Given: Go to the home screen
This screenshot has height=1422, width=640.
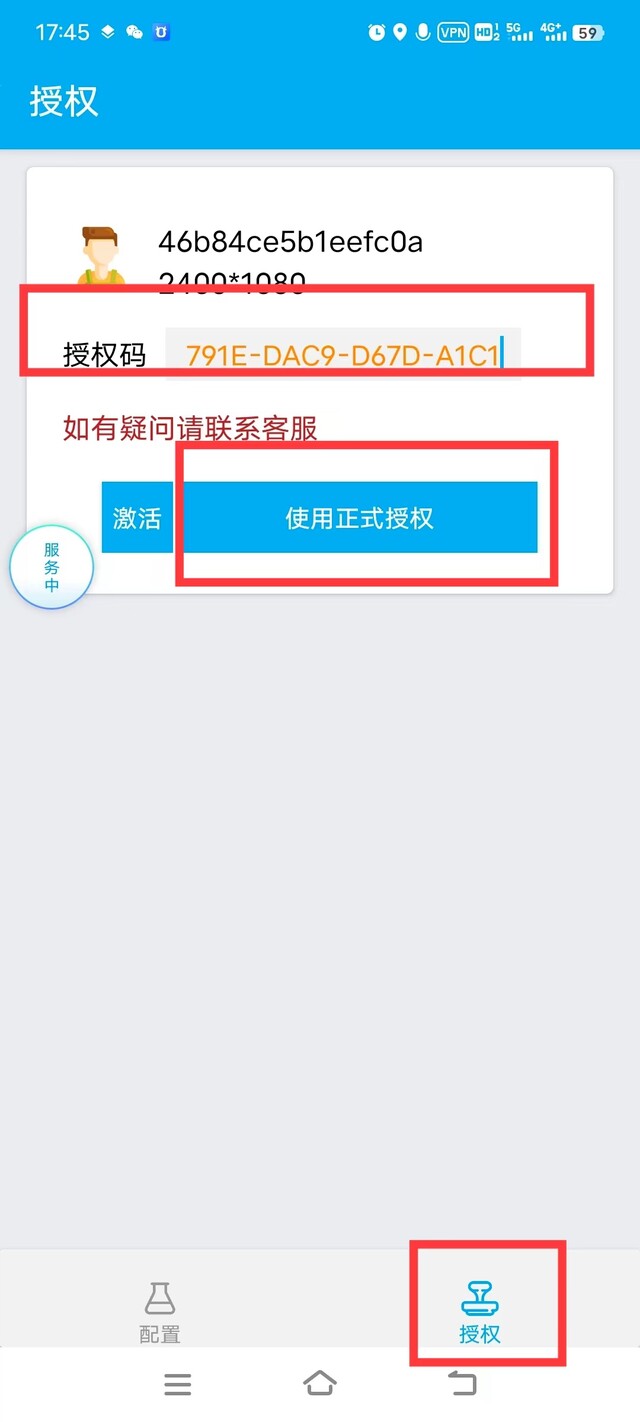Looking at the screenshot, I should (x=320, y=1384).
